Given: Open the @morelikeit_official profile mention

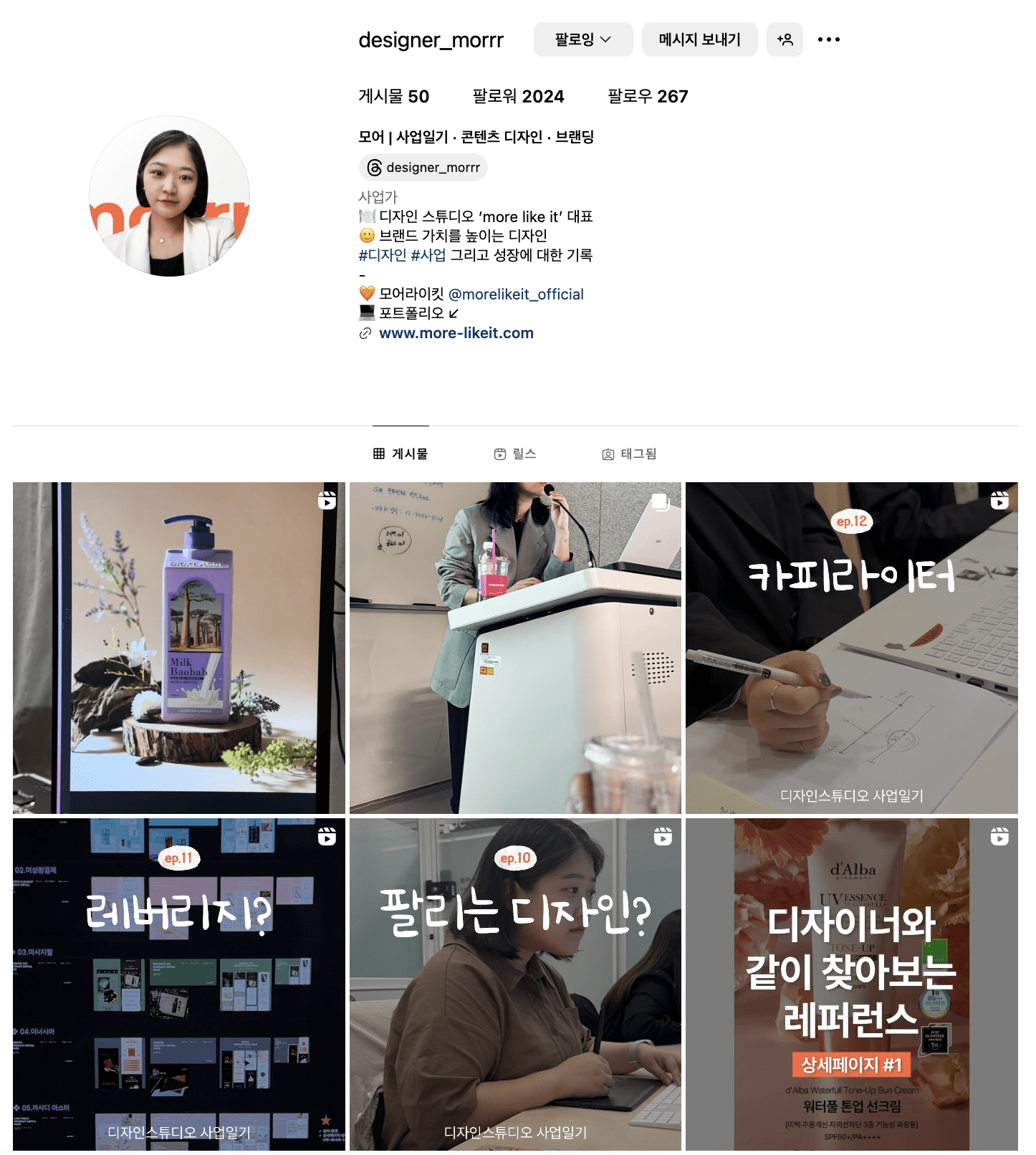Looking at the screenshot, I should point(516,294).
